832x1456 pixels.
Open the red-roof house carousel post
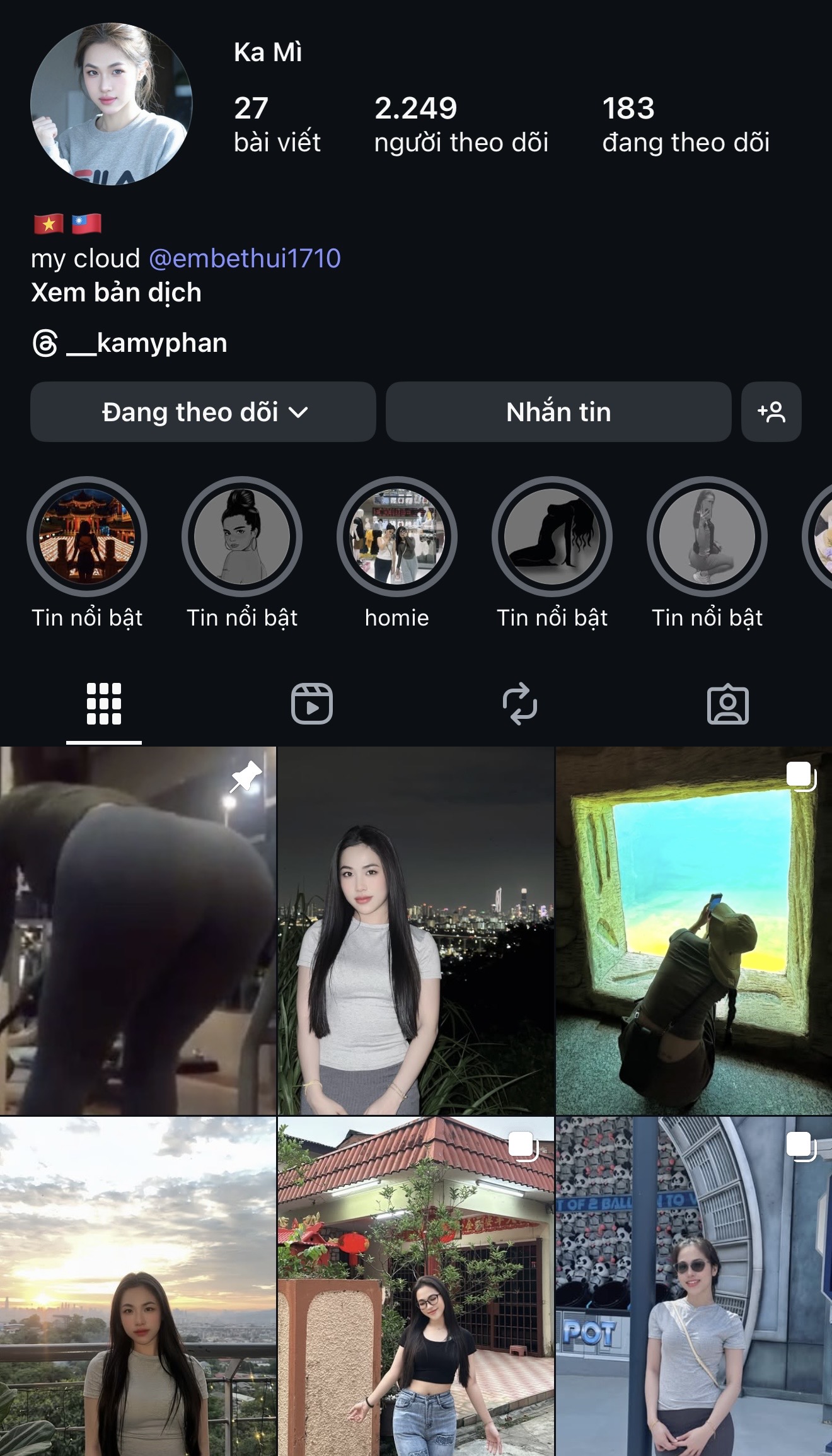(416, 1286)
